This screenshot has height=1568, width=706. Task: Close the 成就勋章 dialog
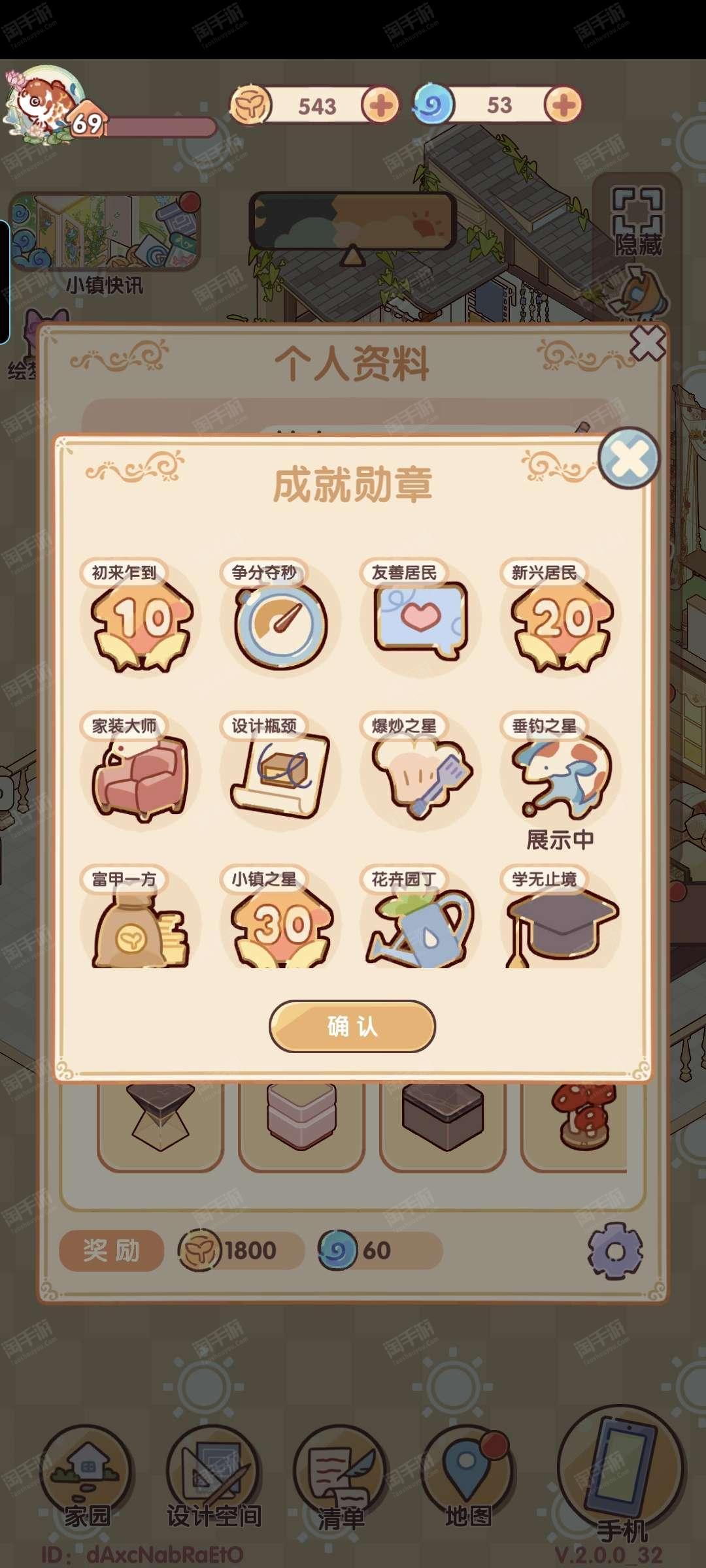[628, 458]
